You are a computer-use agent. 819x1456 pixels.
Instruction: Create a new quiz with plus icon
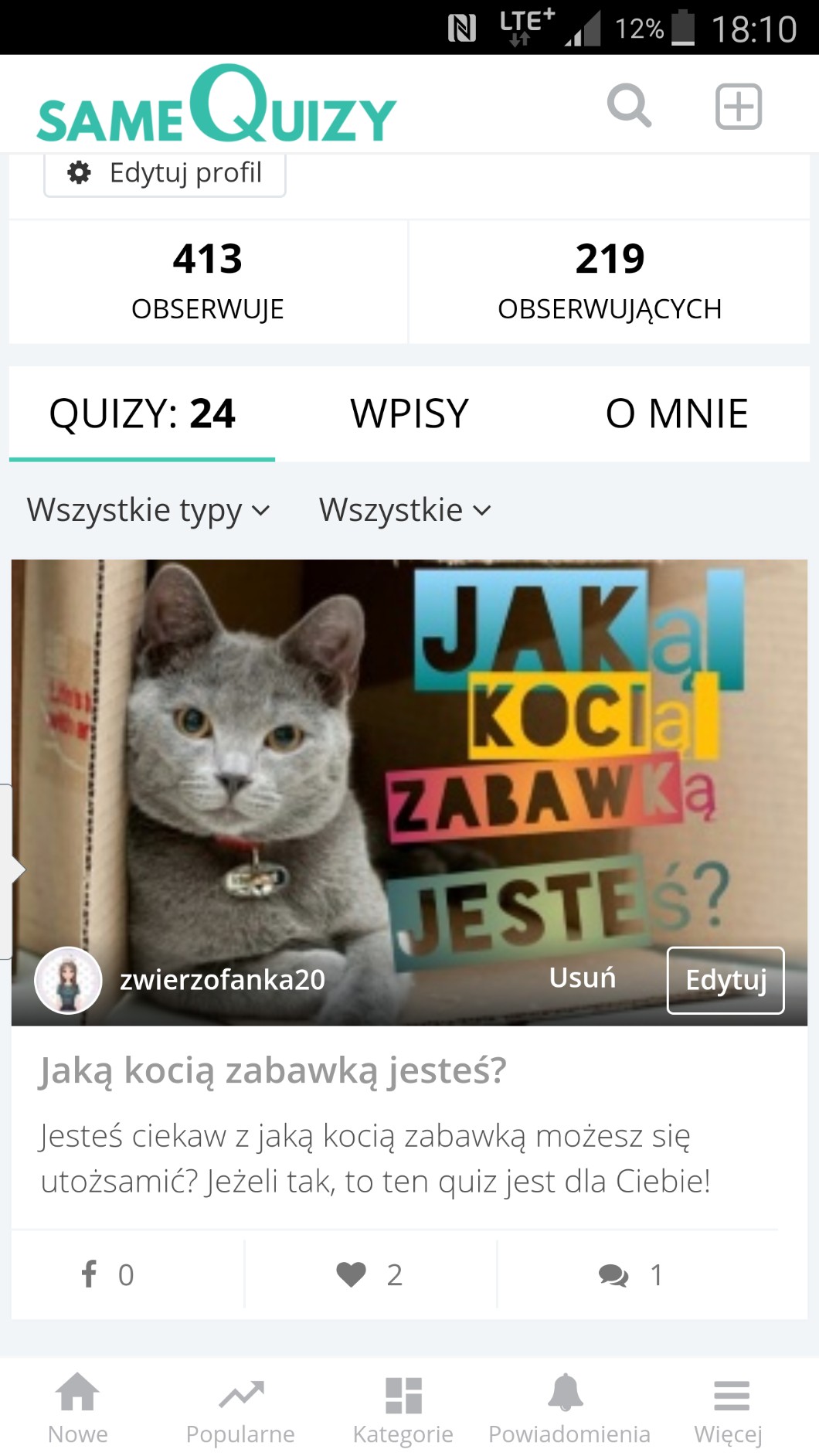(x=738, y=106)
